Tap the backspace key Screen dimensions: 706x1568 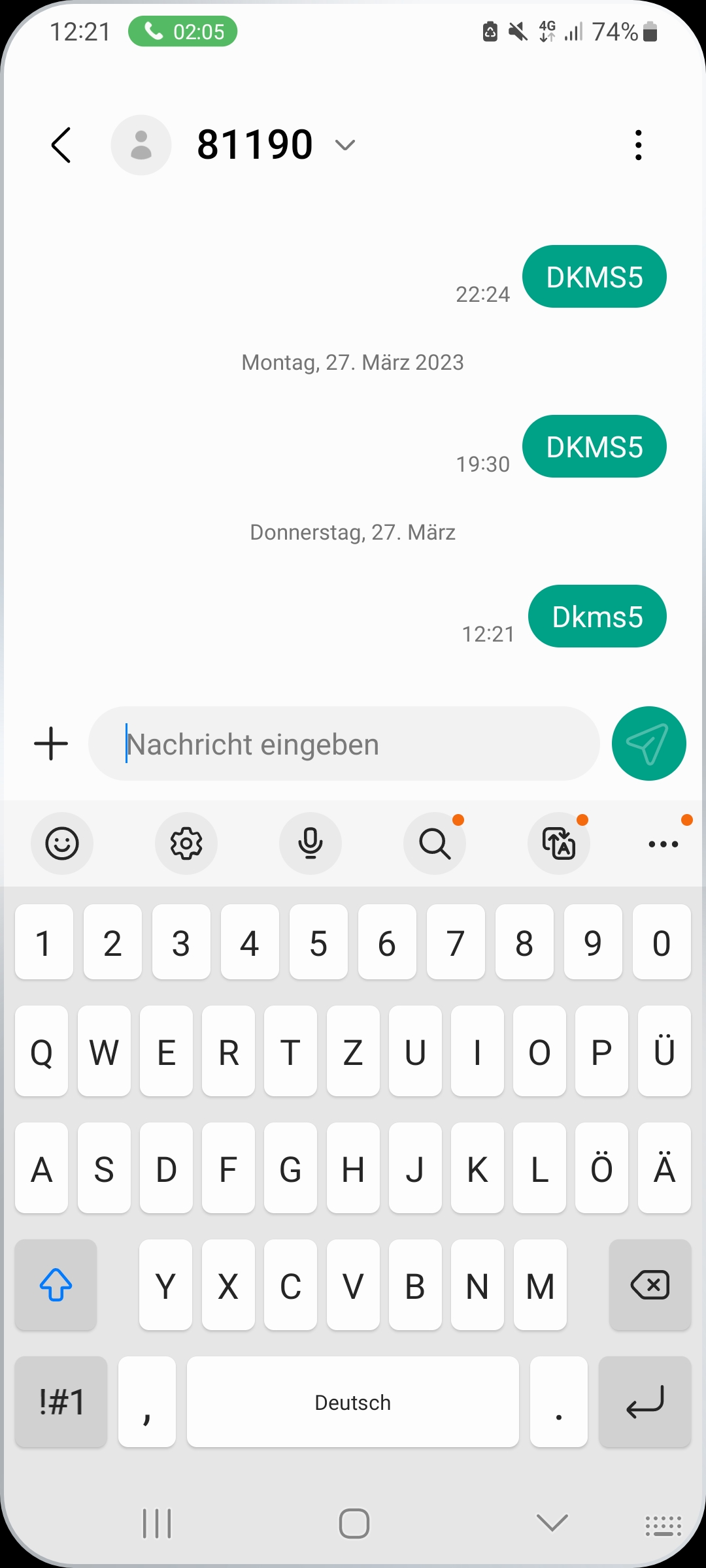point(650,1285)
